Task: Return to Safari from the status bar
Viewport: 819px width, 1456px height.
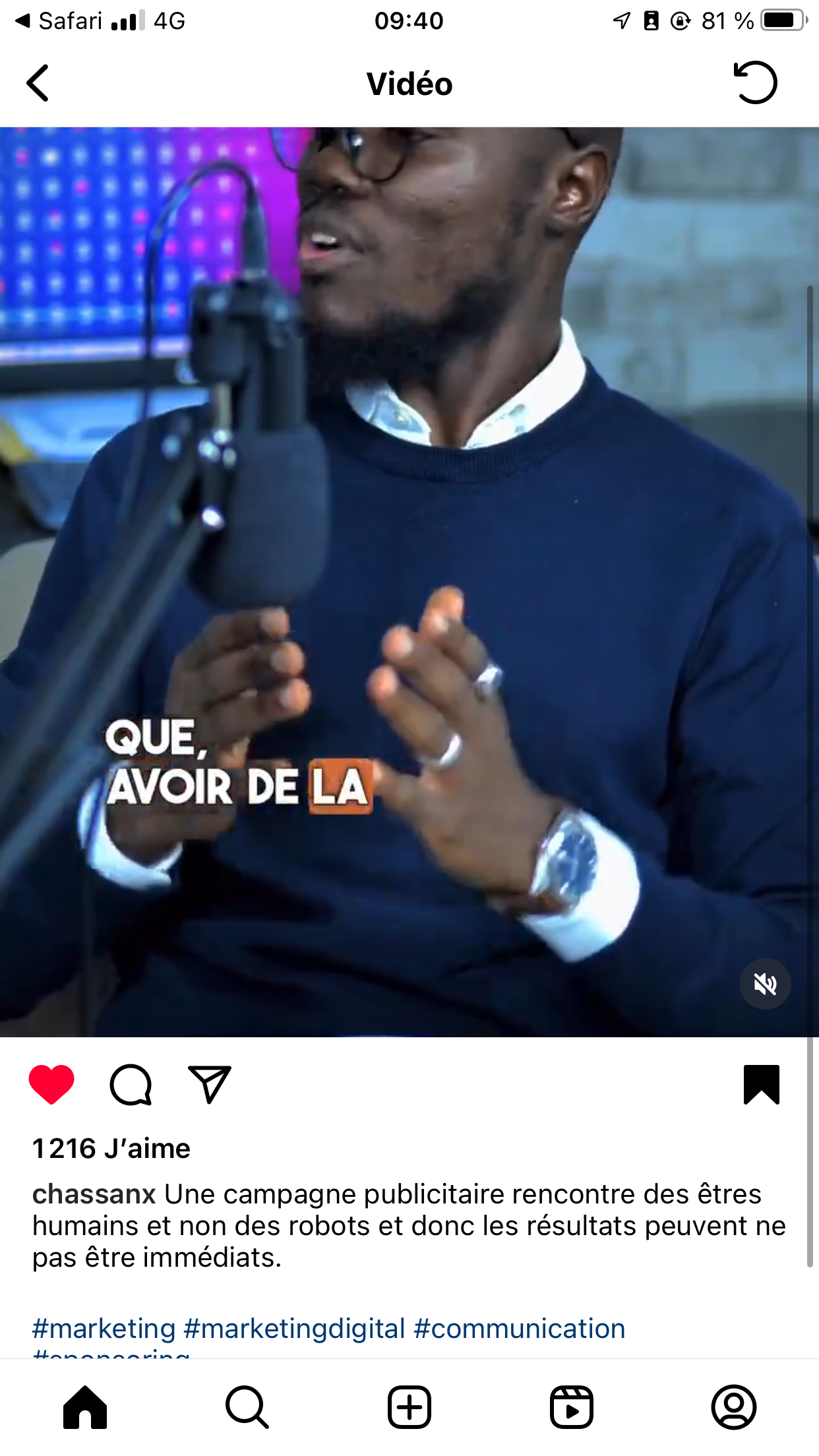Action: coord(59,21)
